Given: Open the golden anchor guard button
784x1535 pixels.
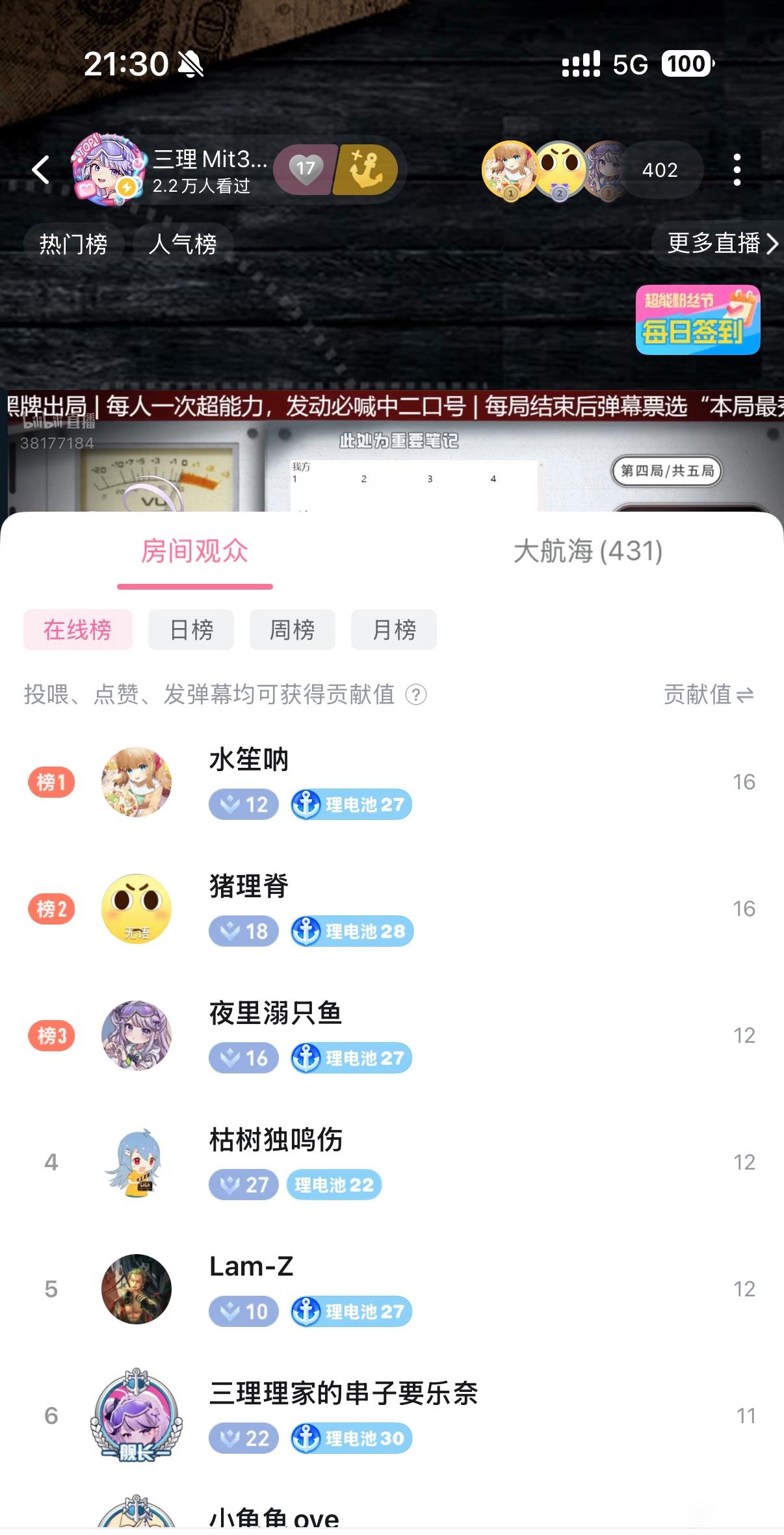Looking at the screenshot, I should coord(366,170).
